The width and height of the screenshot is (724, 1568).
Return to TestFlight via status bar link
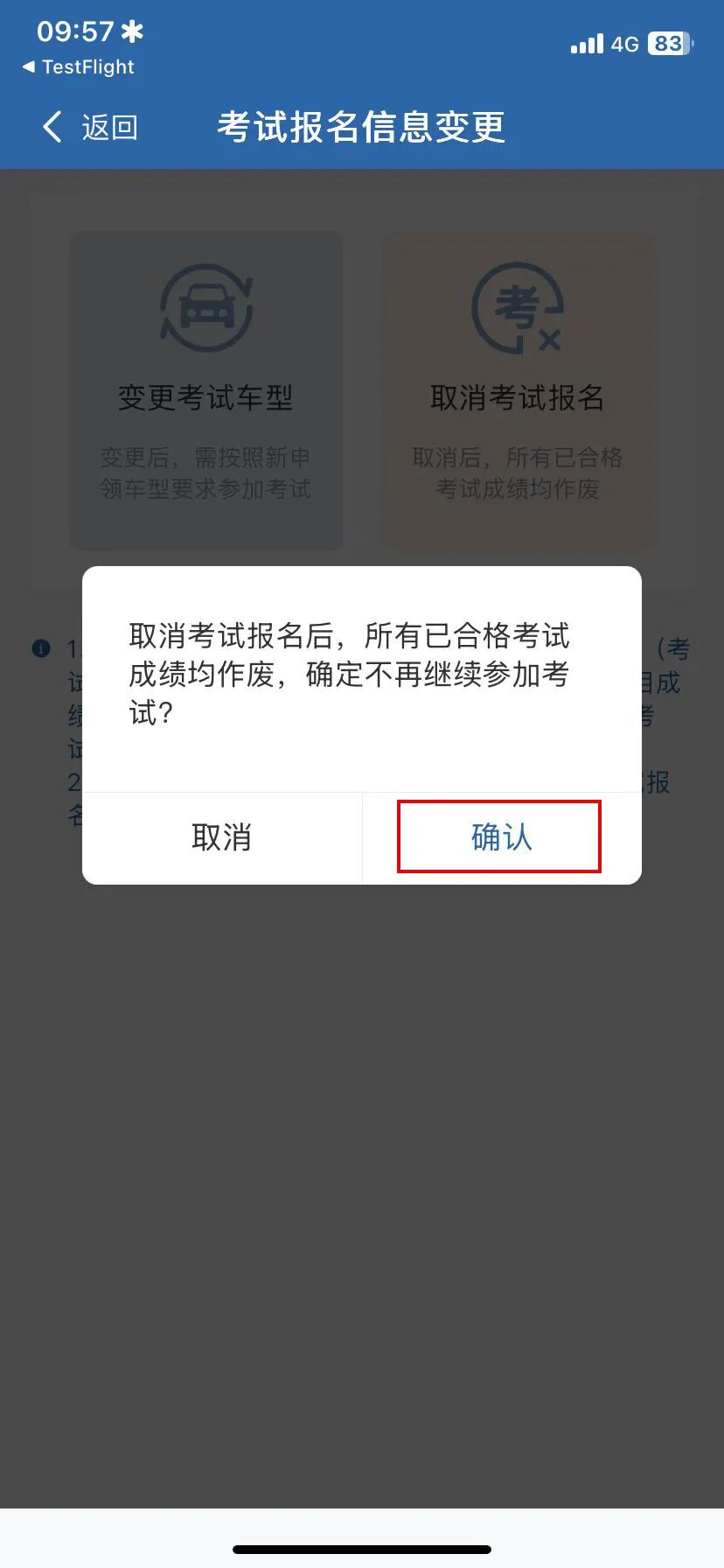(79, 67)
